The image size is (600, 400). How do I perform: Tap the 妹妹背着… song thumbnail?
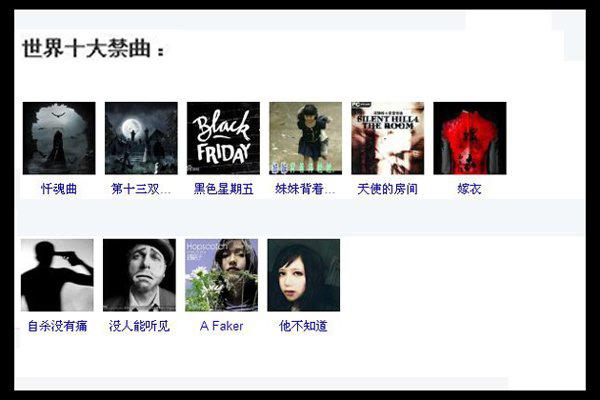click(305, 138)
